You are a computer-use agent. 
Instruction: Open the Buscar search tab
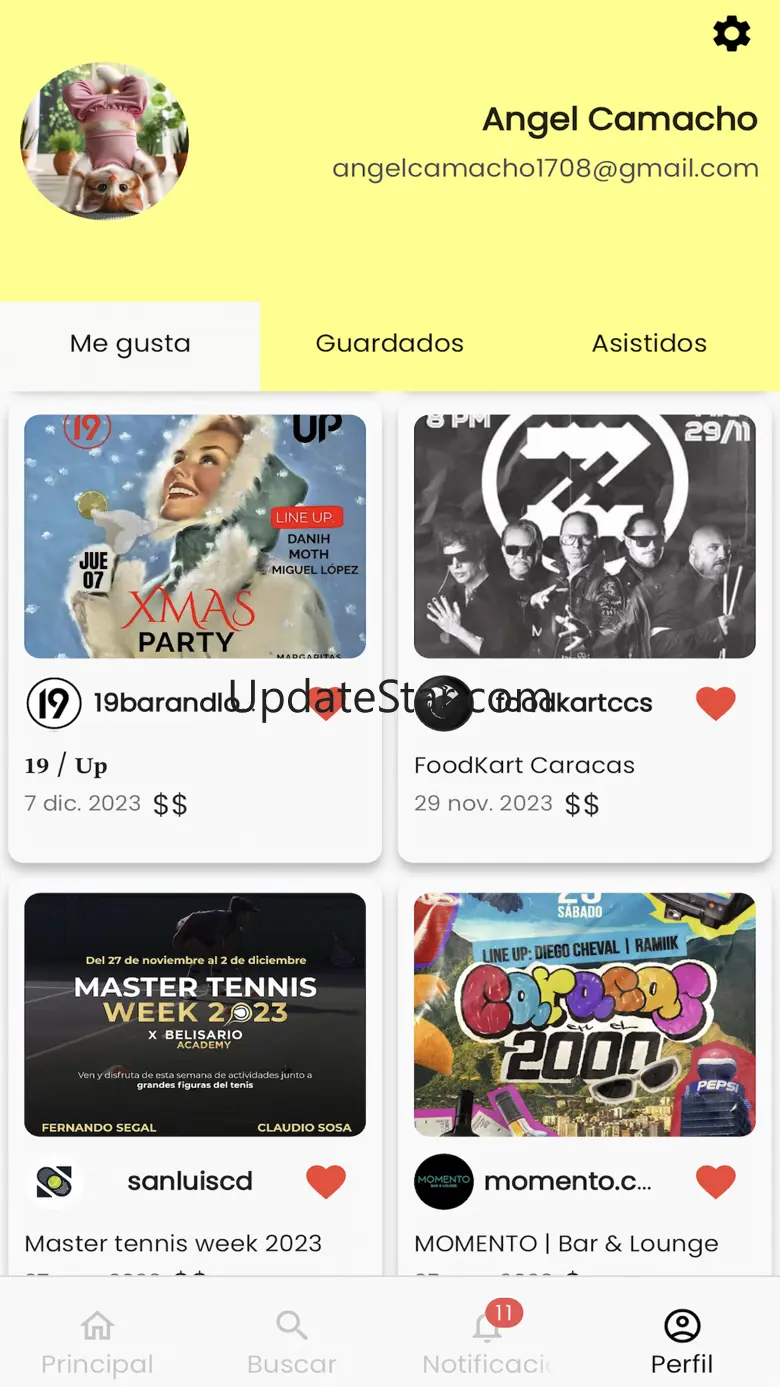pyautogui.click(x=292, y=1342)
